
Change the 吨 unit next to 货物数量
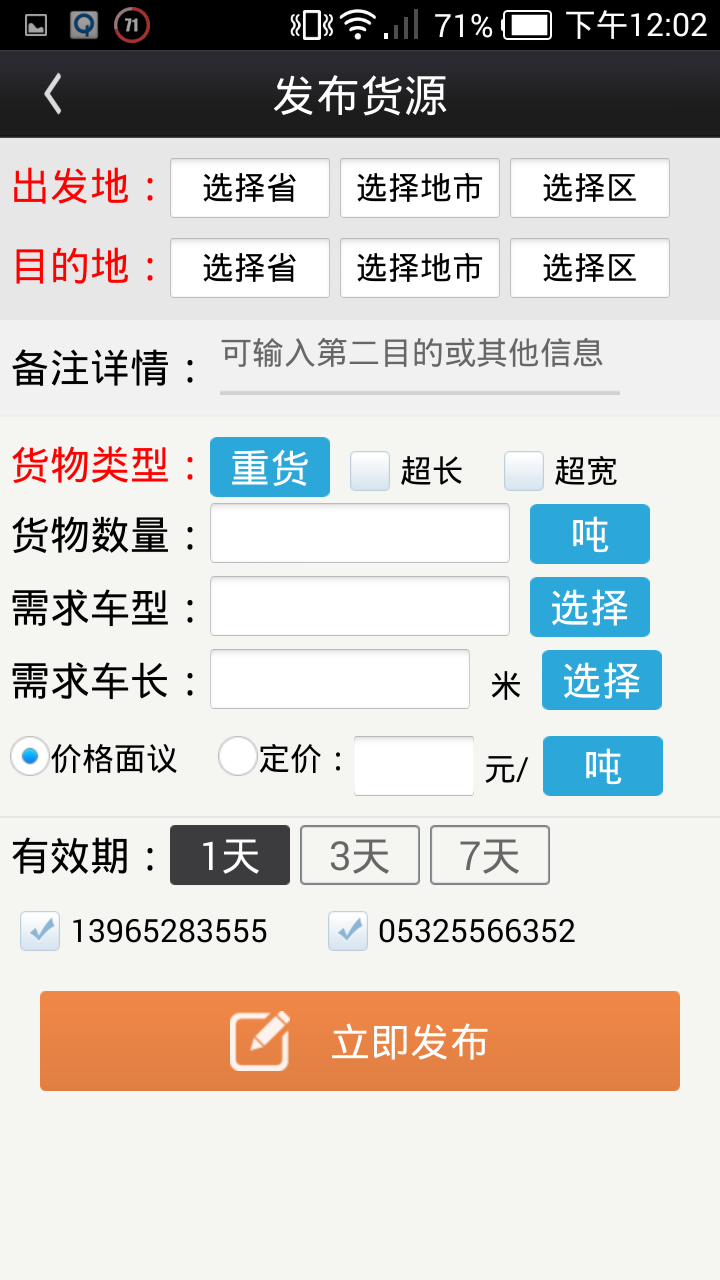tap(590, 534)
